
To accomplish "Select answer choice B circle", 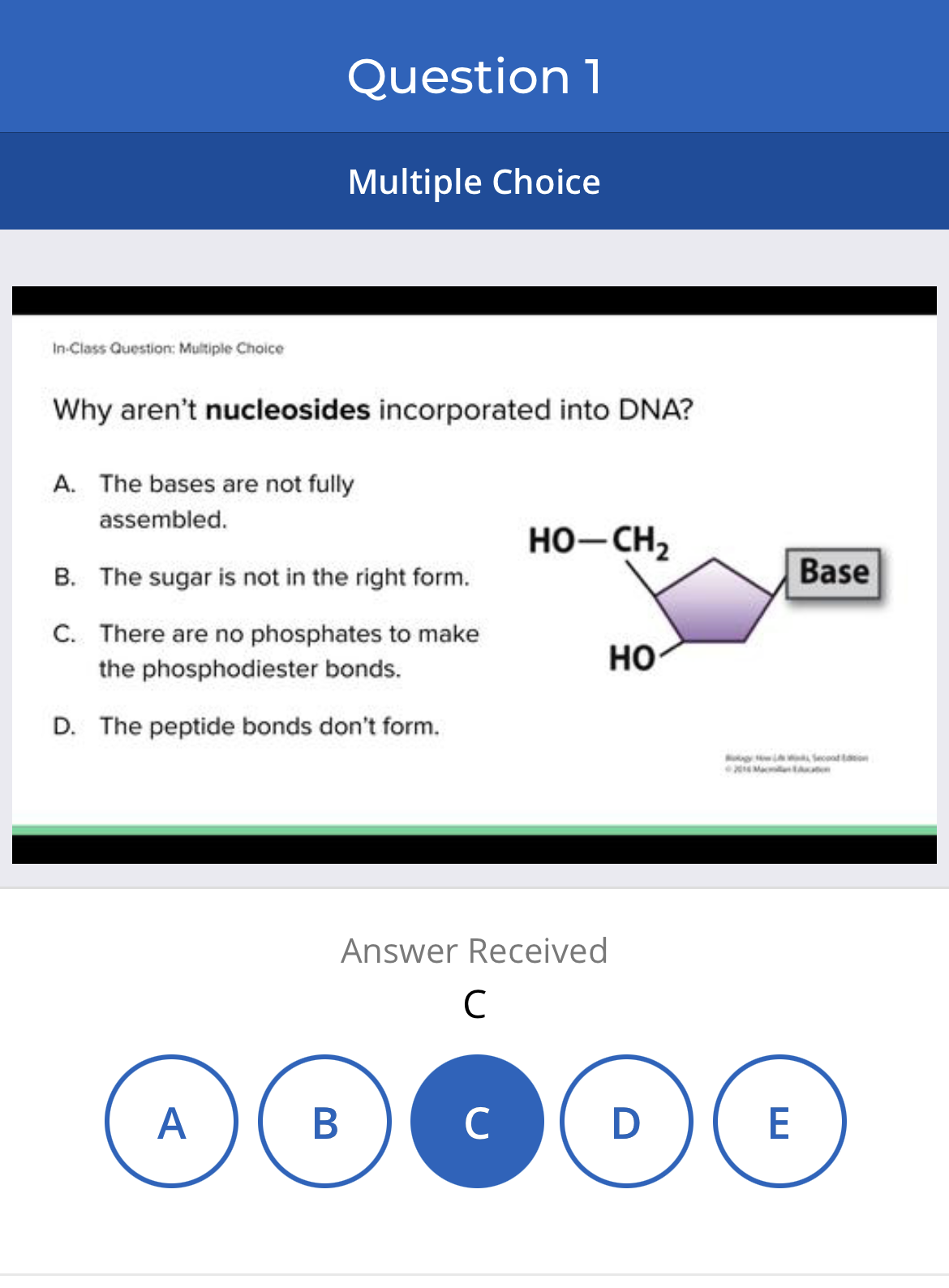I will [324, 1120].
